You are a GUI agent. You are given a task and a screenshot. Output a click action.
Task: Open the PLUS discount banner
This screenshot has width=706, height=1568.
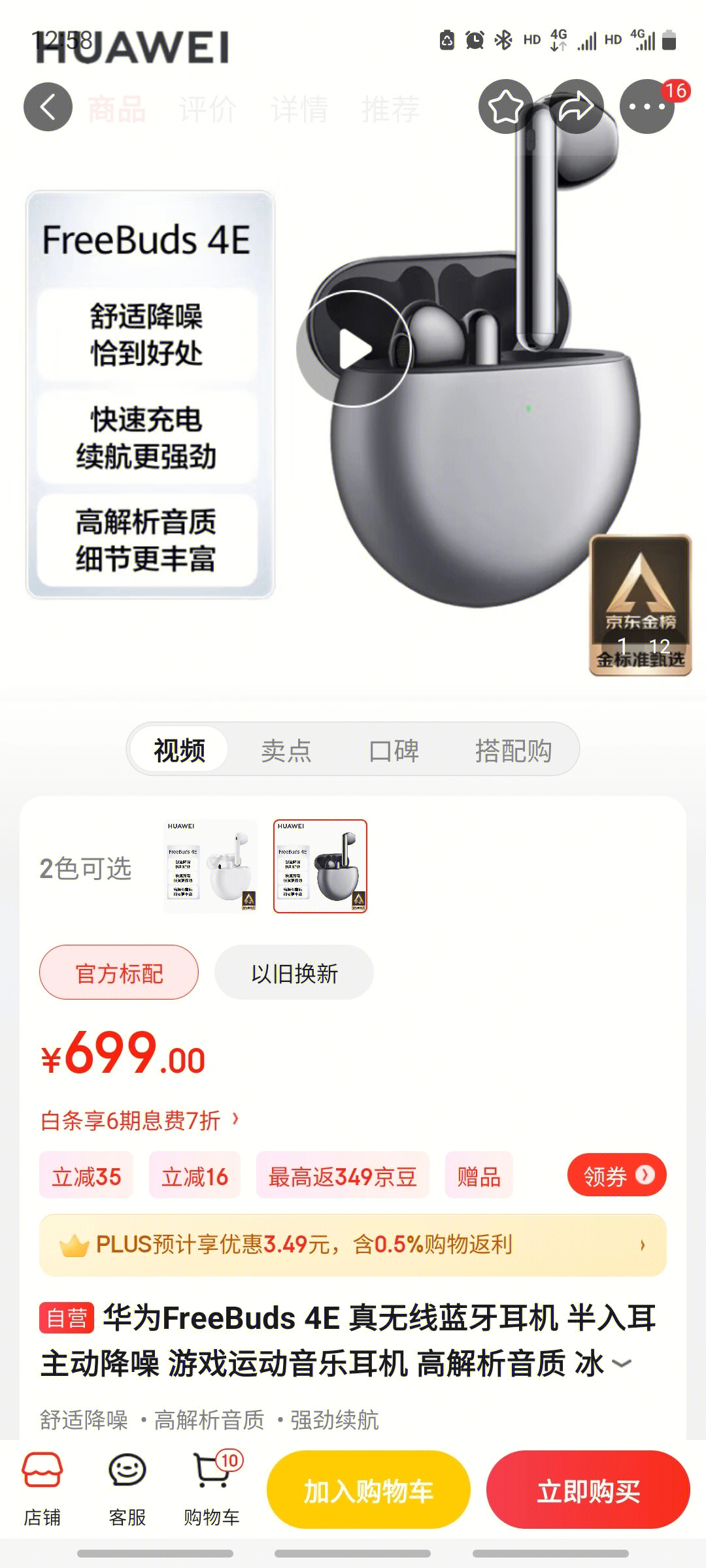(x=353, y=1245)
